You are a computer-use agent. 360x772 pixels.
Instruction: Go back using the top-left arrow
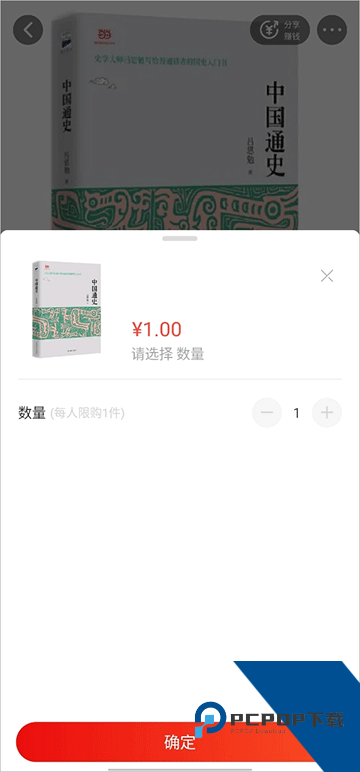(x=28, y=30)
